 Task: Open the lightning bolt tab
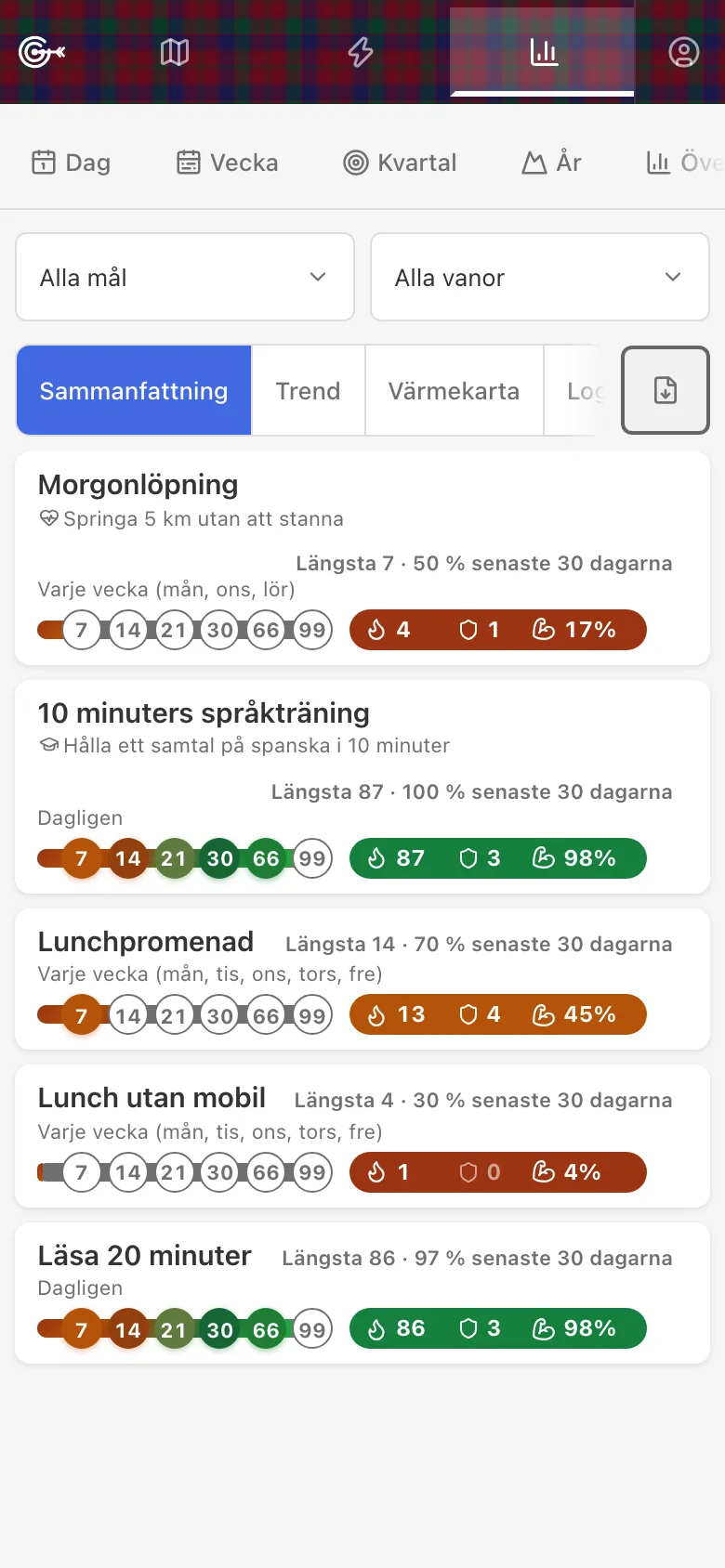coord(361,52)
